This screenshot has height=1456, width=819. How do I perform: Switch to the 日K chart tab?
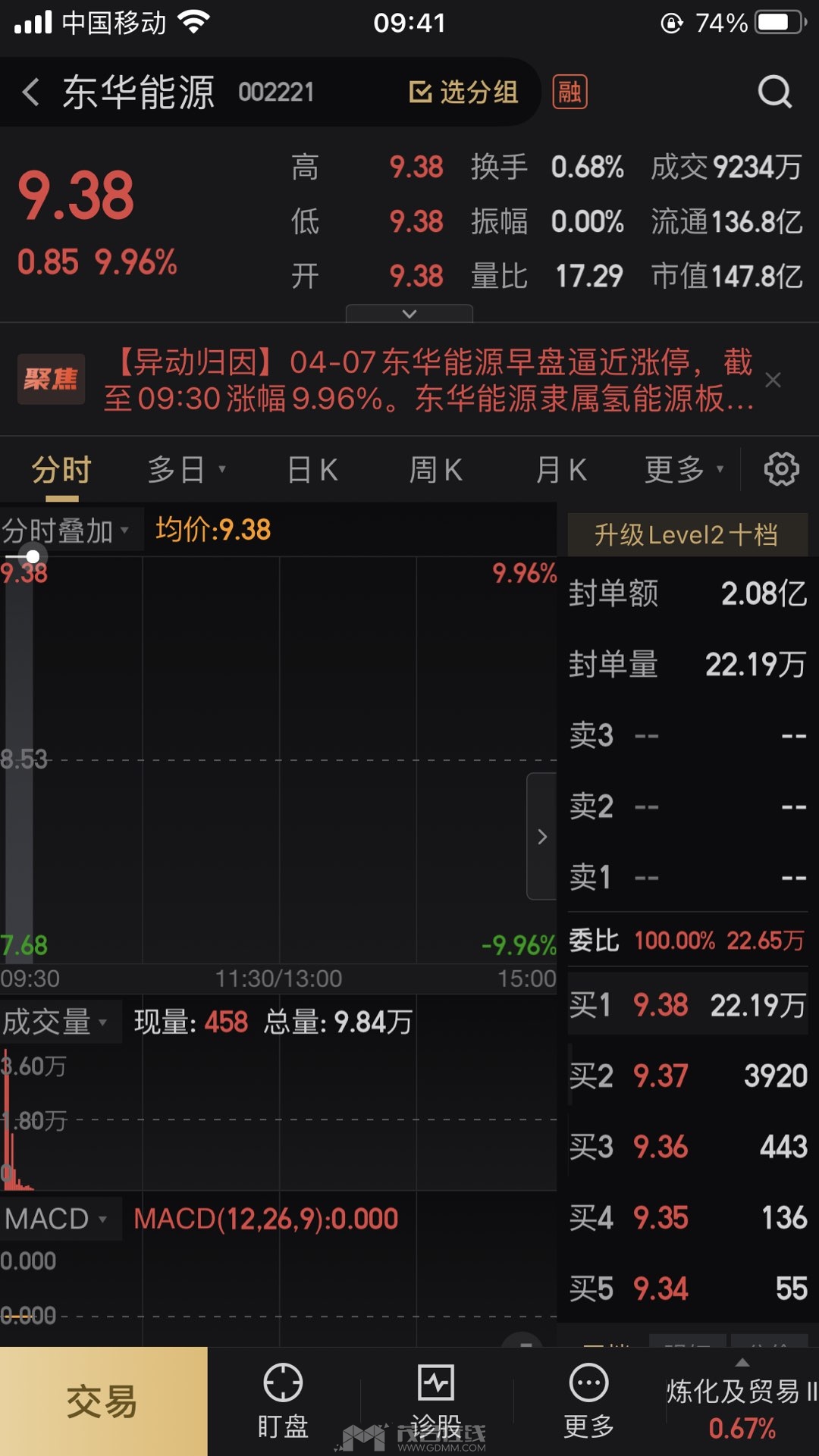(x=312, y=470)
